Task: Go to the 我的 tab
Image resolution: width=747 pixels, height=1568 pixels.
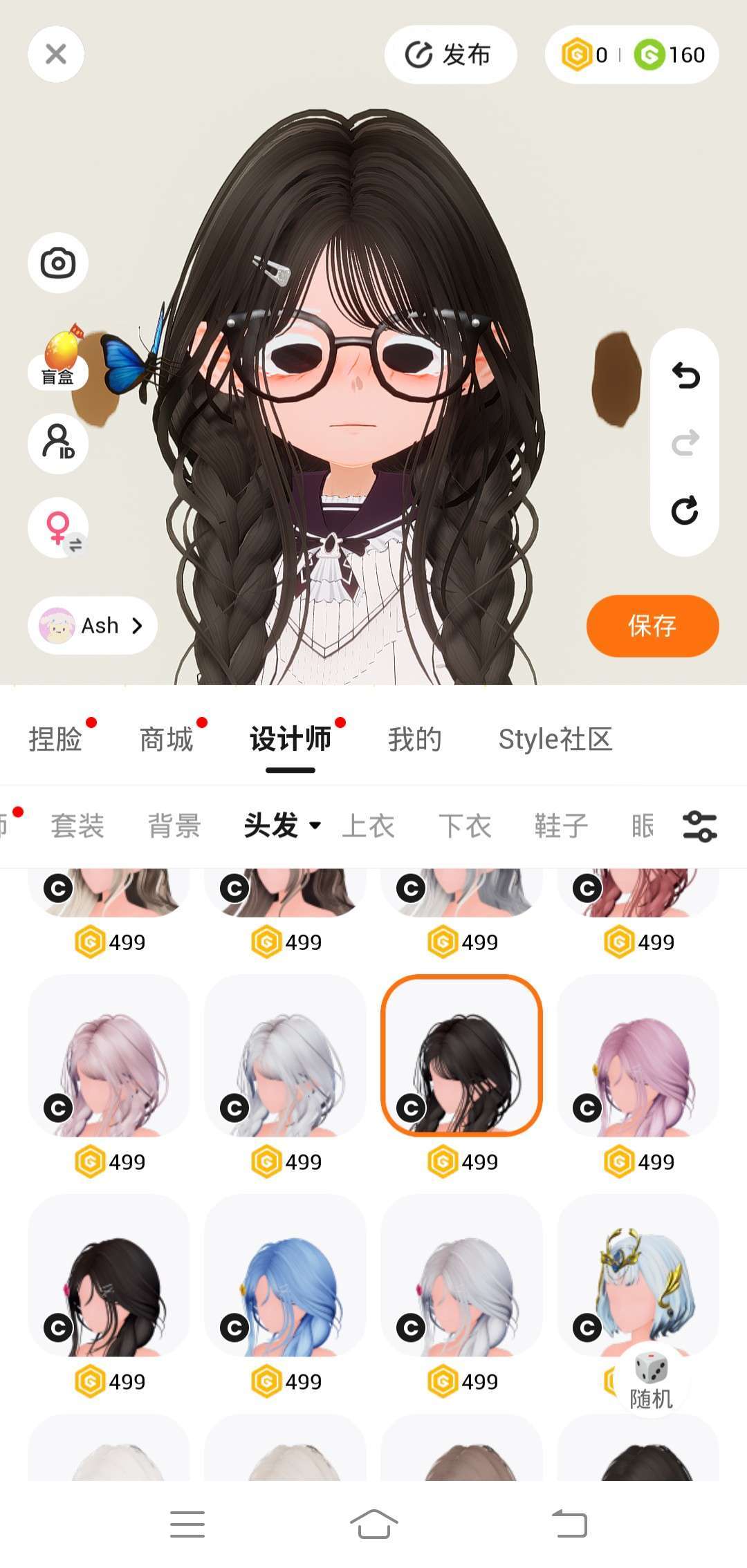Action: click(414, 739)
